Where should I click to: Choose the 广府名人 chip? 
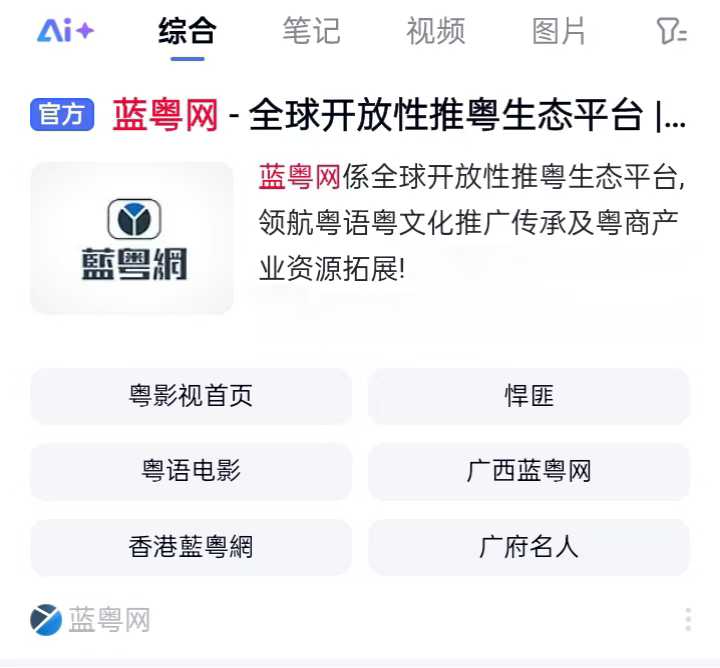(x=529, y=547)
